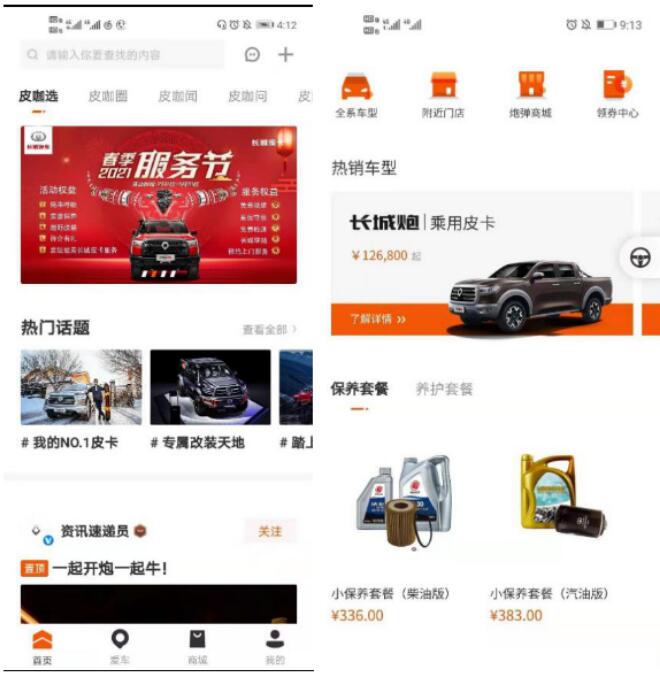Switch to the 养护套餐 tab
Screen dimensions: 660x680
tap(444, 389)
